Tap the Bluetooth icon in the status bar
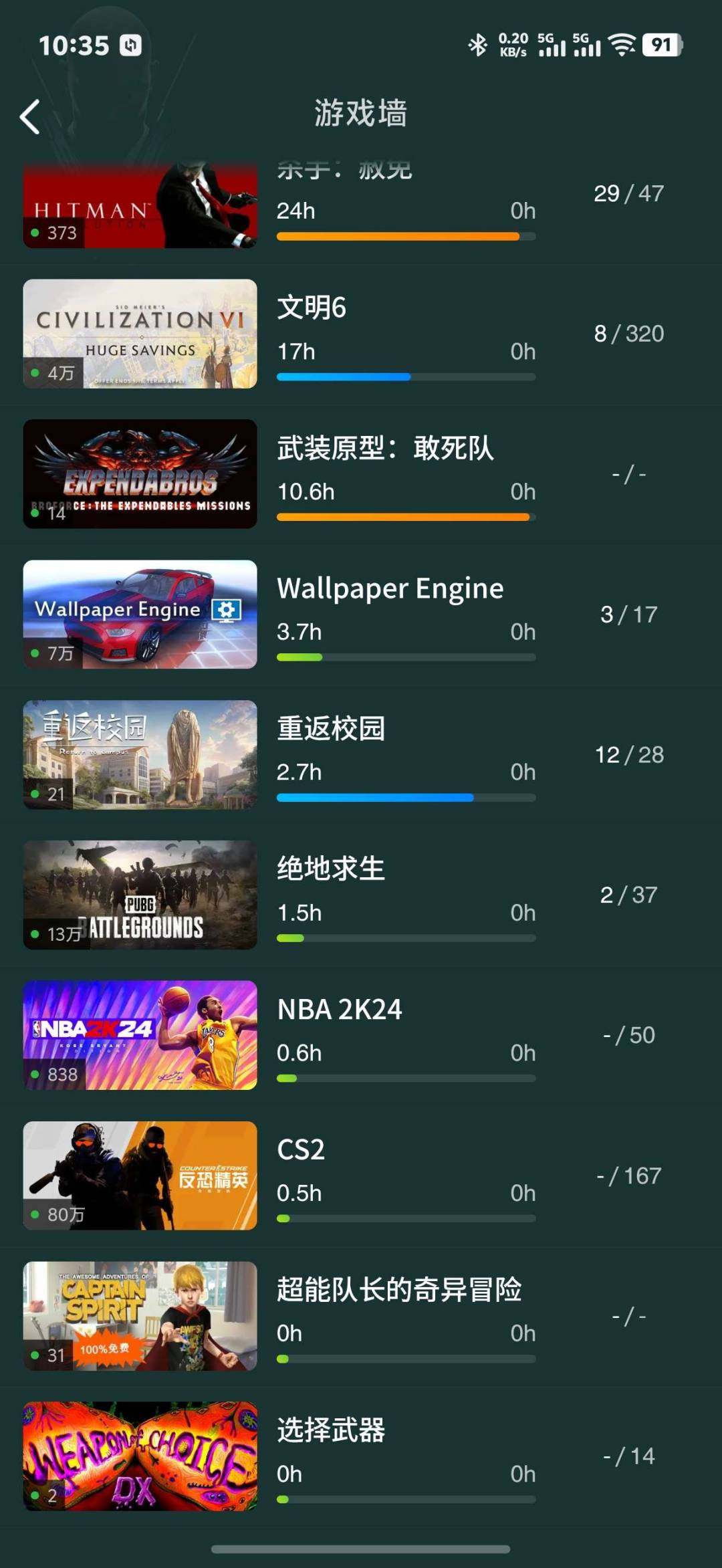This screenshot has height=1568, width=722. 479,44
